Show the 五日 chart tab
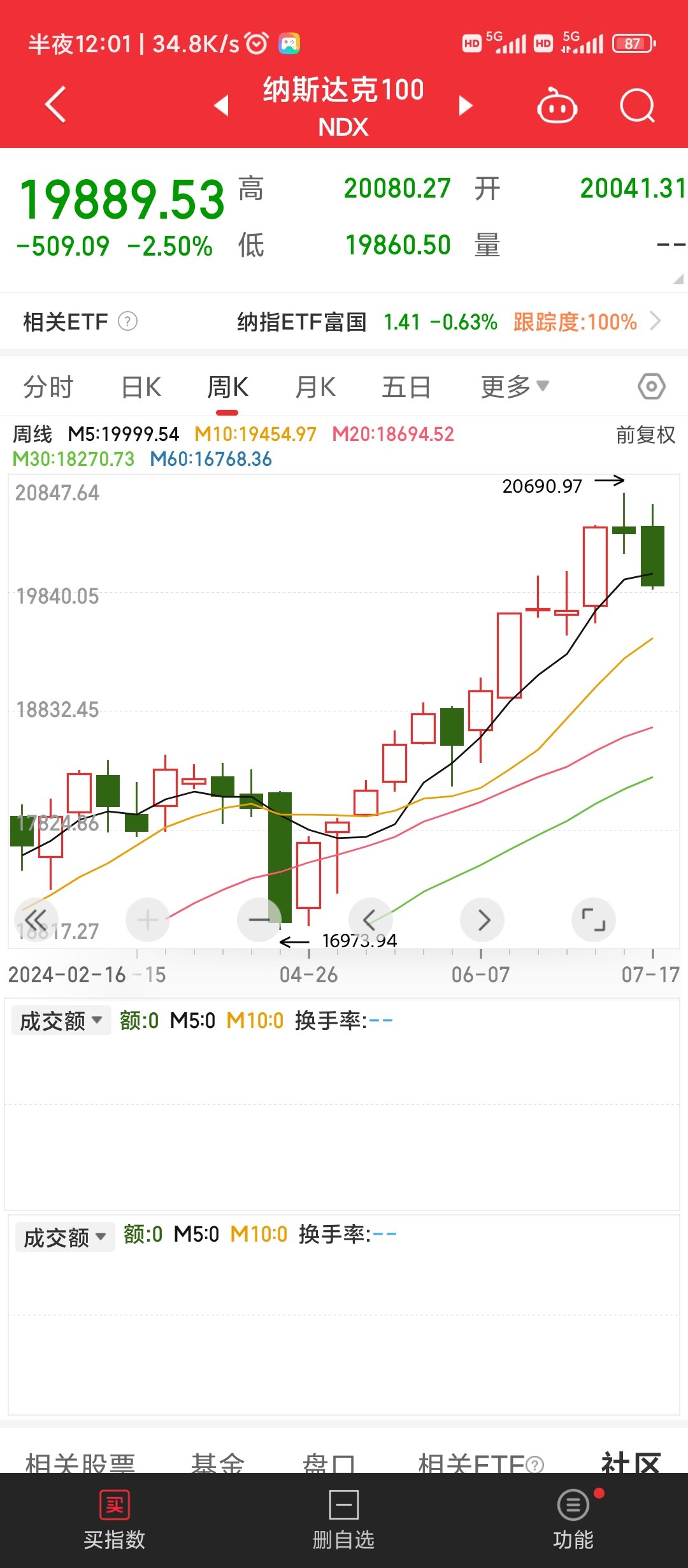 tap(406, 387)
